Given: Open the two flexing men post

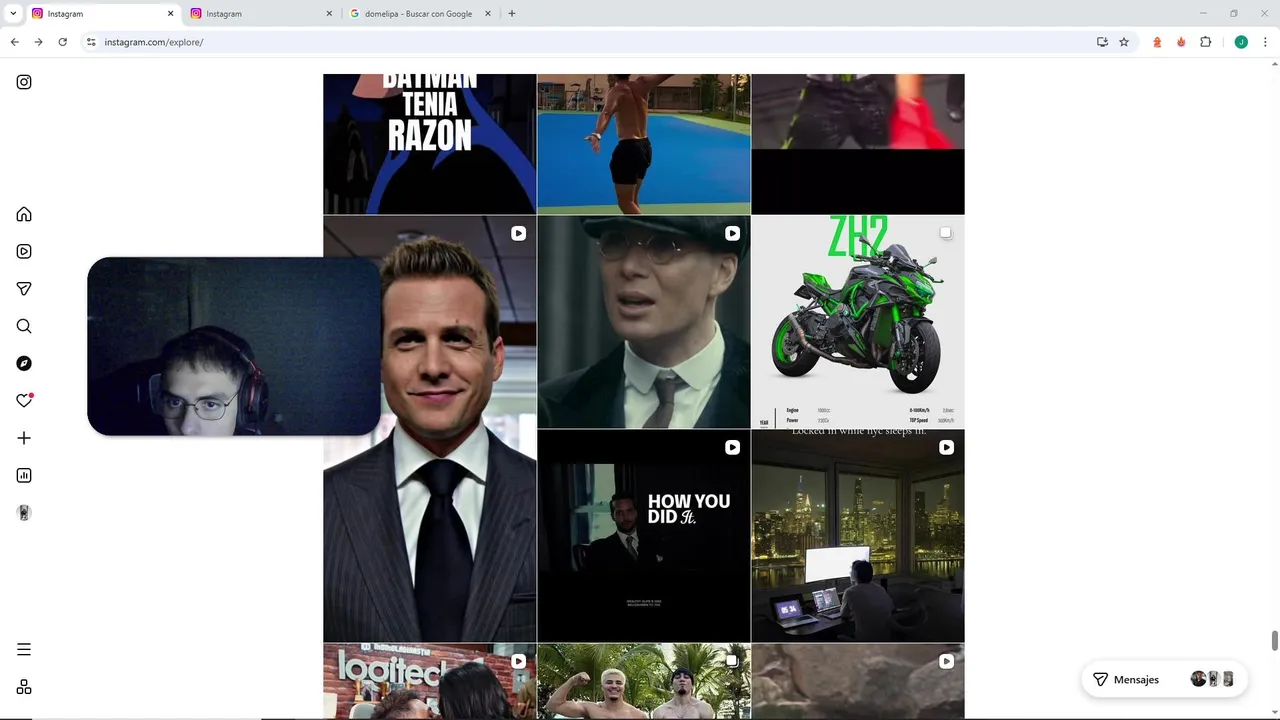Looking at the screenshot, I should (x=643, y=682).
